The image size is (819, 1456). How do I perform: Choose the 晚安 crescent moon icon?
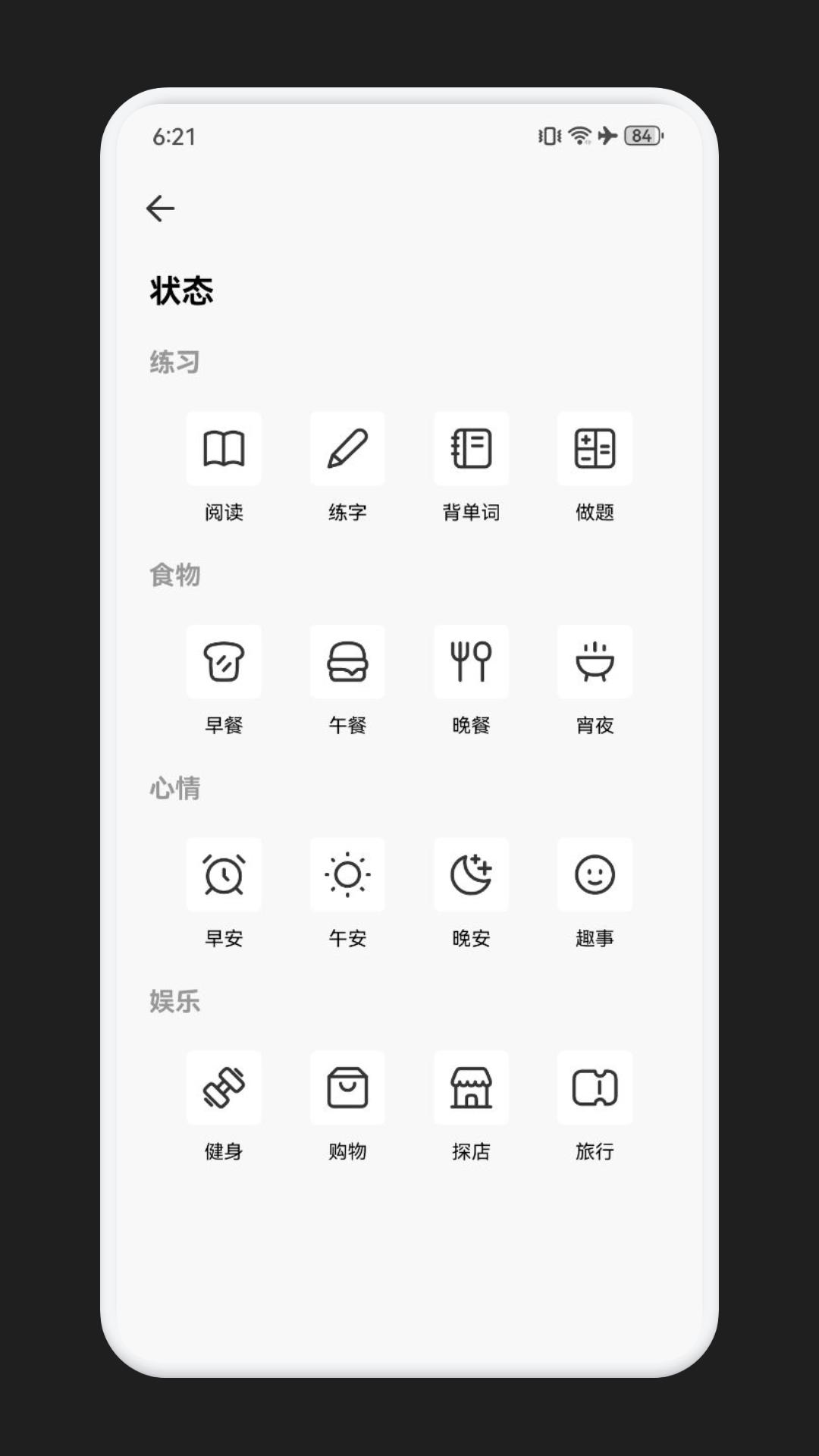[x=471, y=875]
